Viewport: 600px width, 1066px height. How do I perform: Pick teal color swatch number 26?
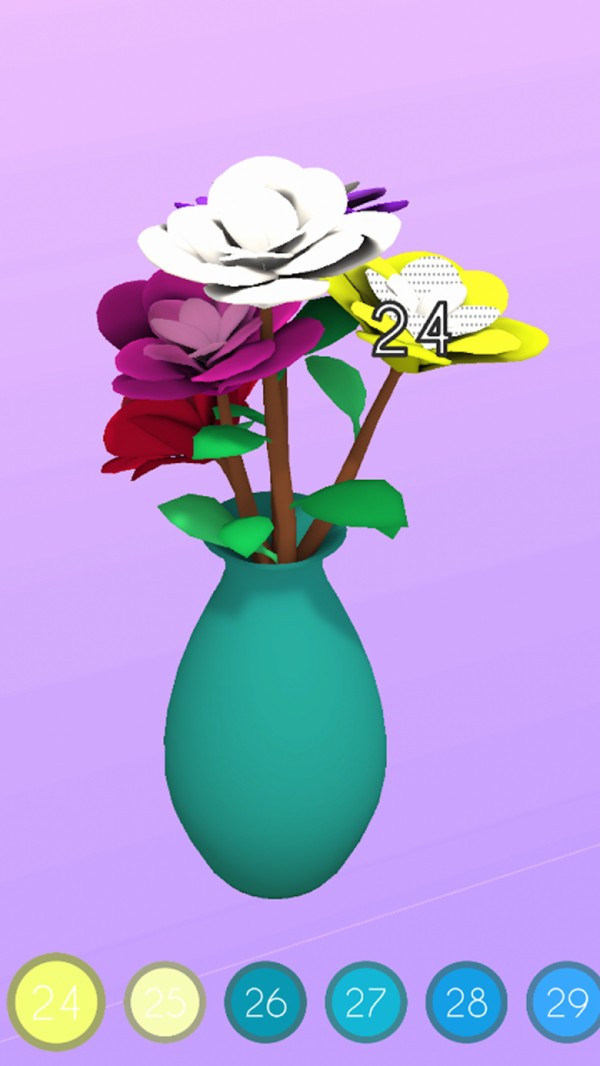pyautogui.click(x=265, y=1002)
